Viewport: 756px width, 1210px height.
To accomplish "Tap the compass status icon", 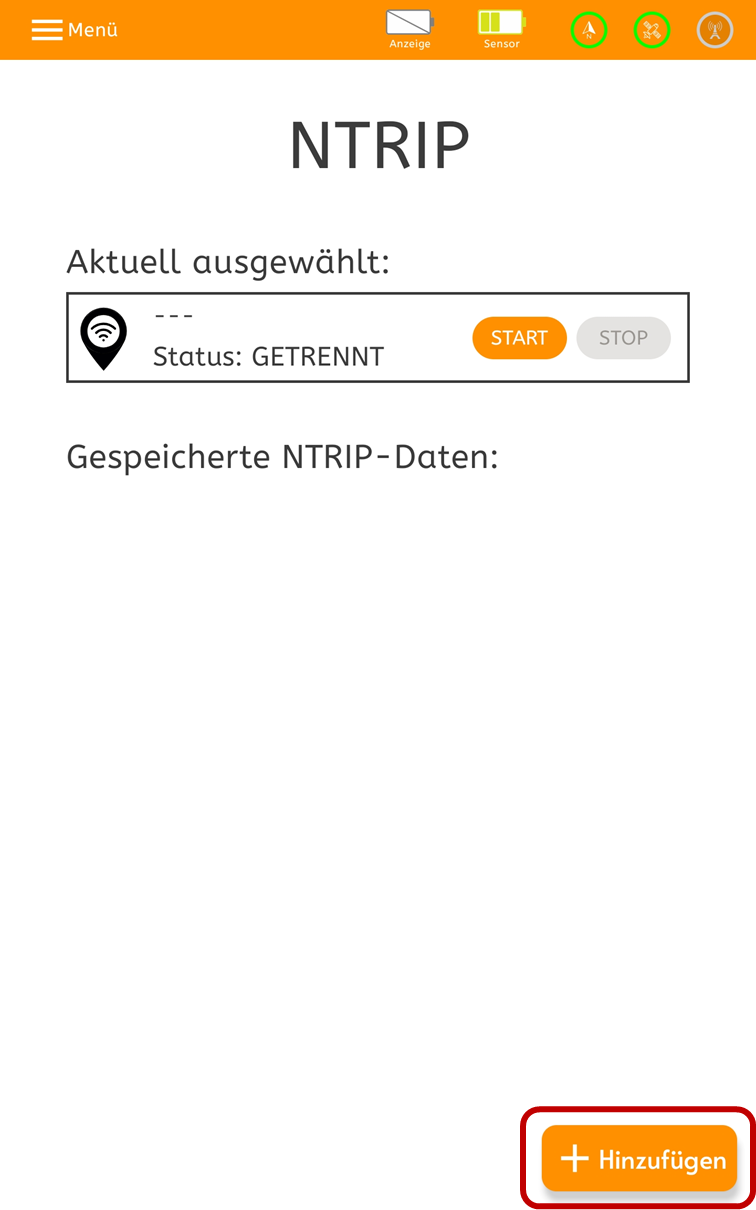I will click(589, 30).
